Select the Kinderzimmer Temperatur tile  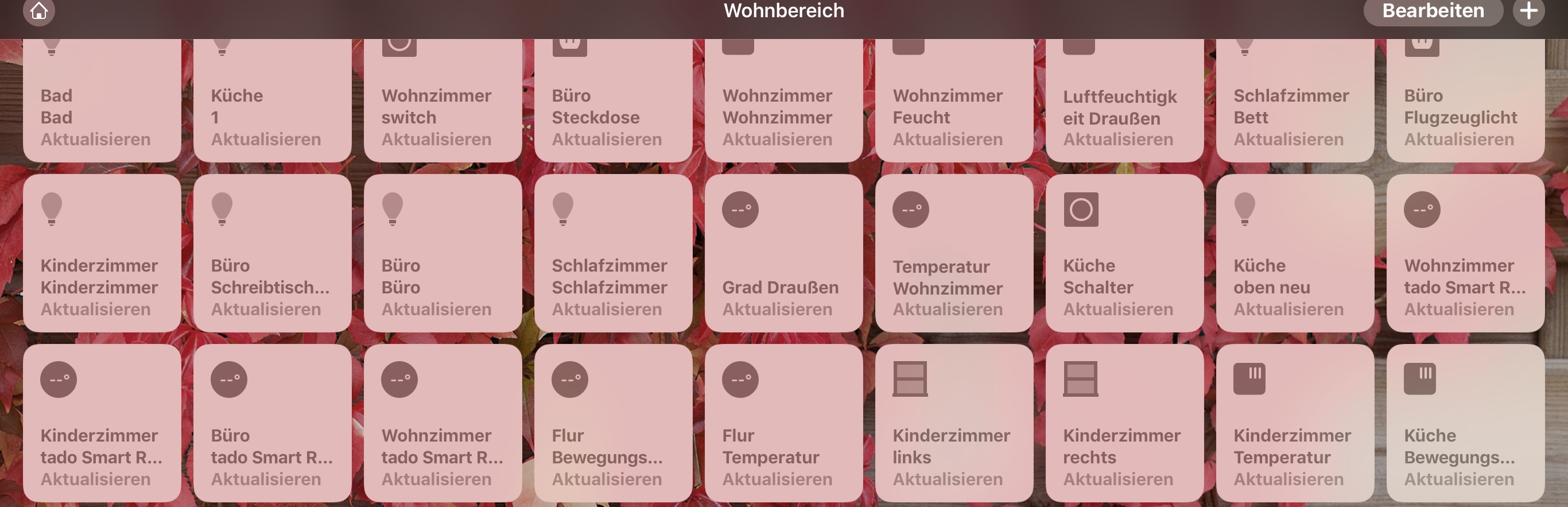(1295, 423)
